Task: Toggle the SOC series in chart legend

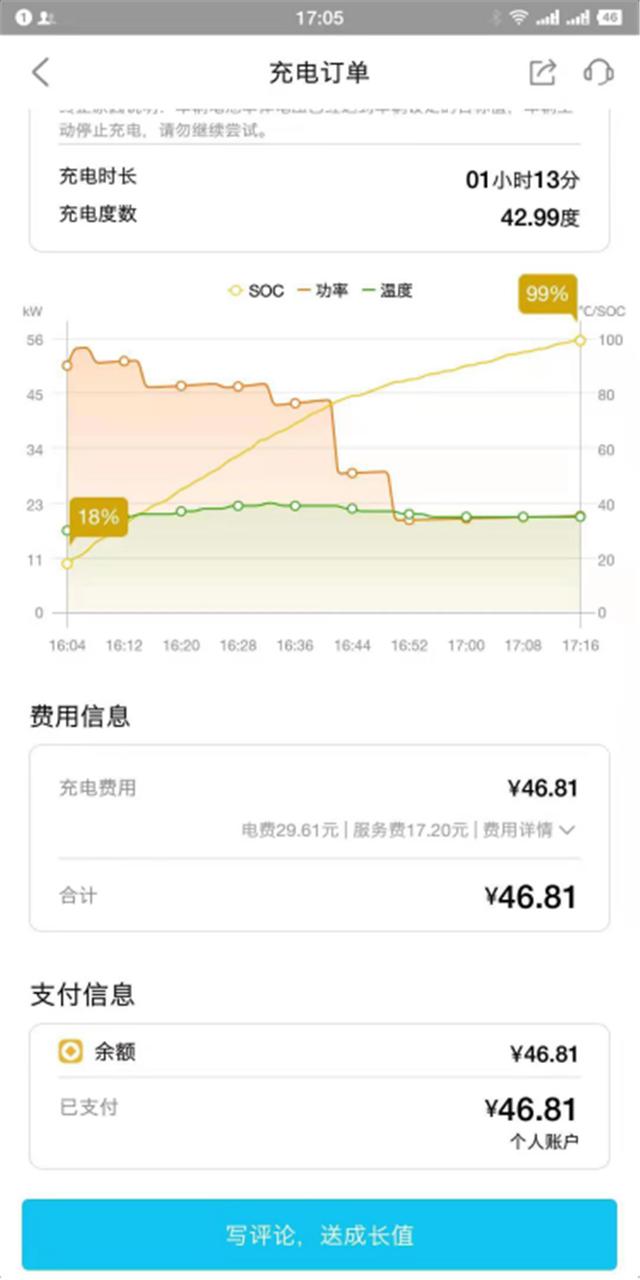Action: coord(256,291)
